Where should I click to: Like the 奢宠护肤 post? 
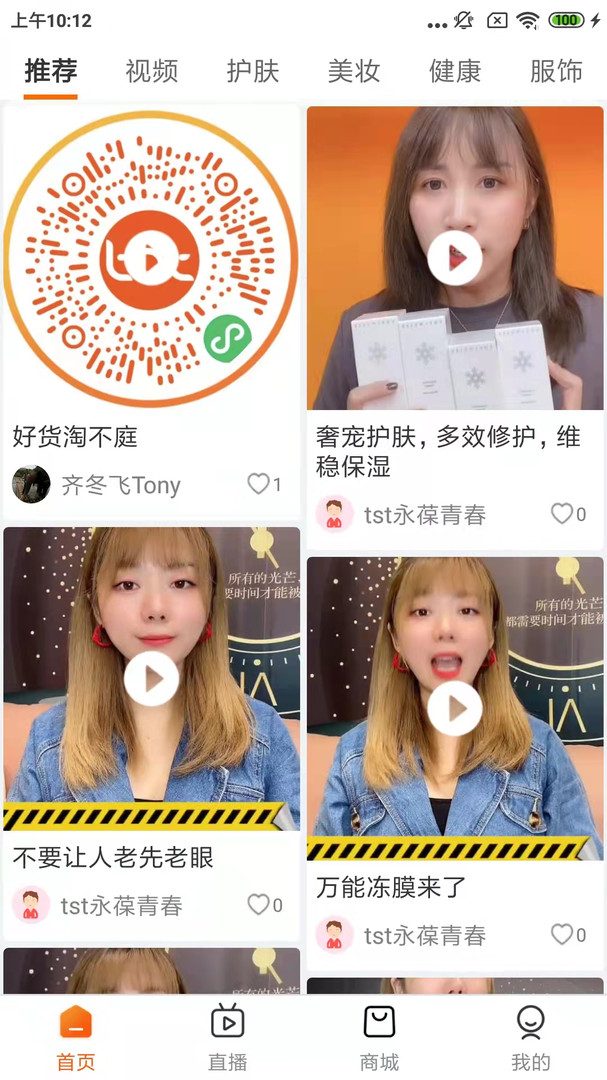[562, 514]
